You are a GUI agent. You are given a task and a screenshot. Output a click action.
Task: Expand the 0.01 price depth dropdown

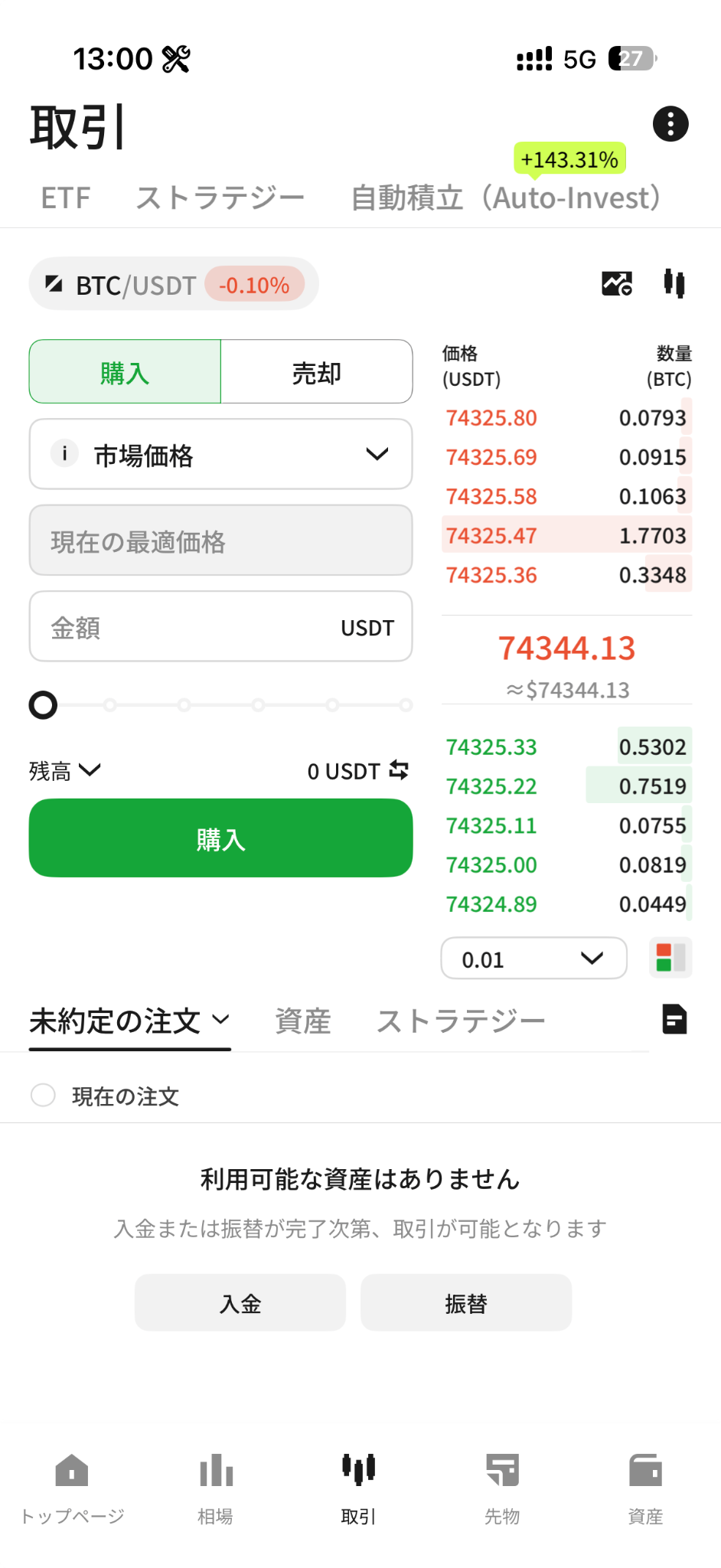click(534, 959)
